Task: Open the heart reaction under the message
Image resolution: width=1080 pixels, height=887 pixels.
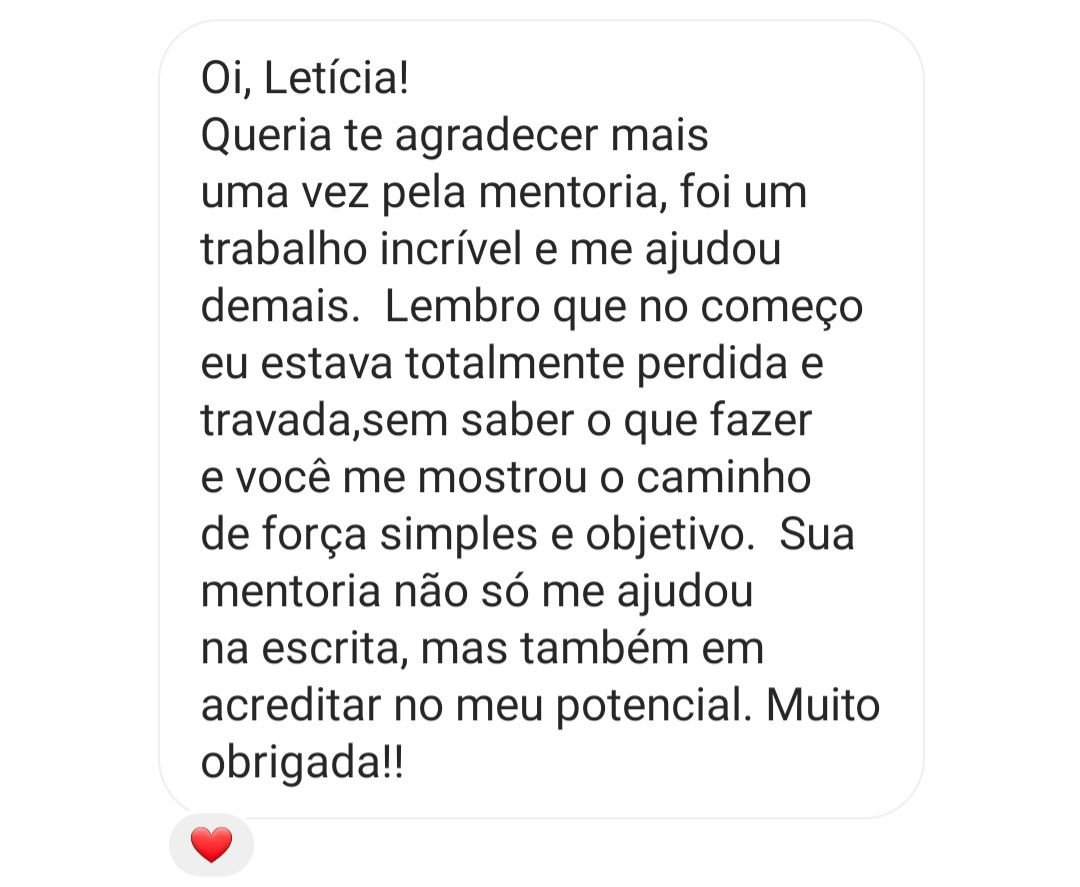Action: tap(211, 845)
